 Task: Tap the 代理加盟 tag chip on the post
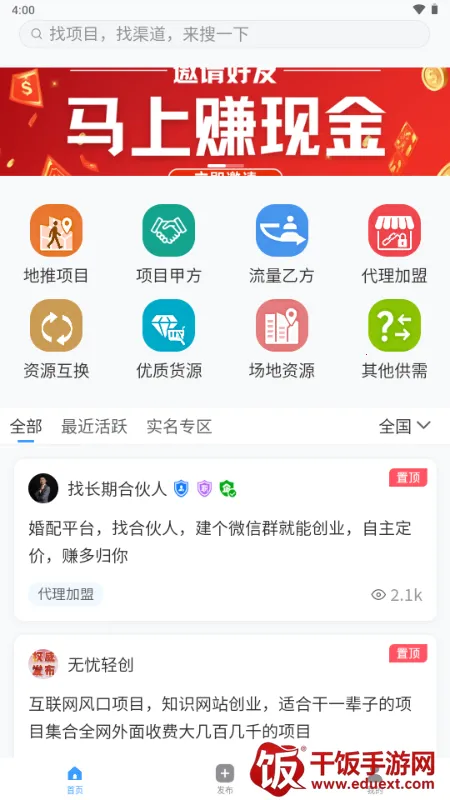point(66,594)
